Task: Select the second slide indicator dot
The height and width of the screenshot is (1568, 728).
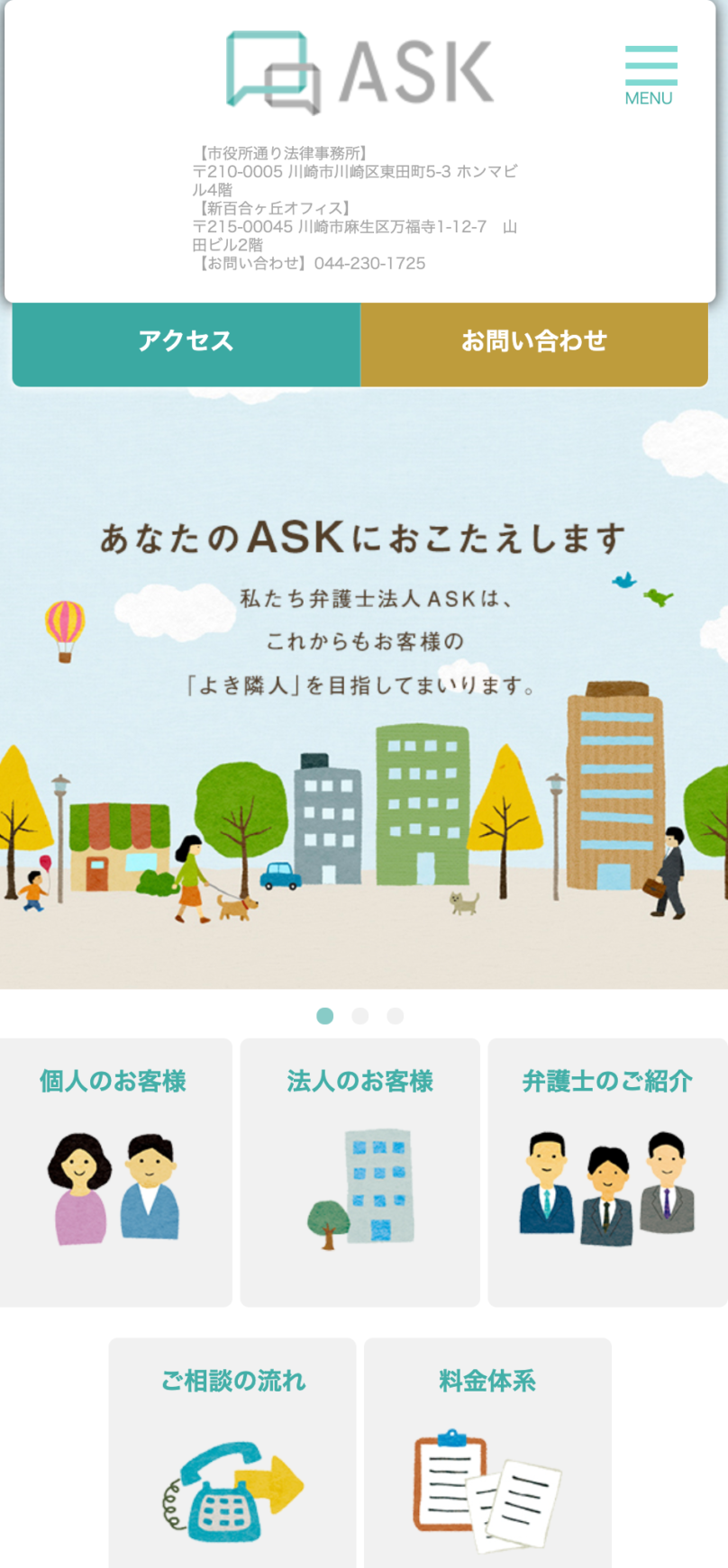Action: [x=360, y=1016]
